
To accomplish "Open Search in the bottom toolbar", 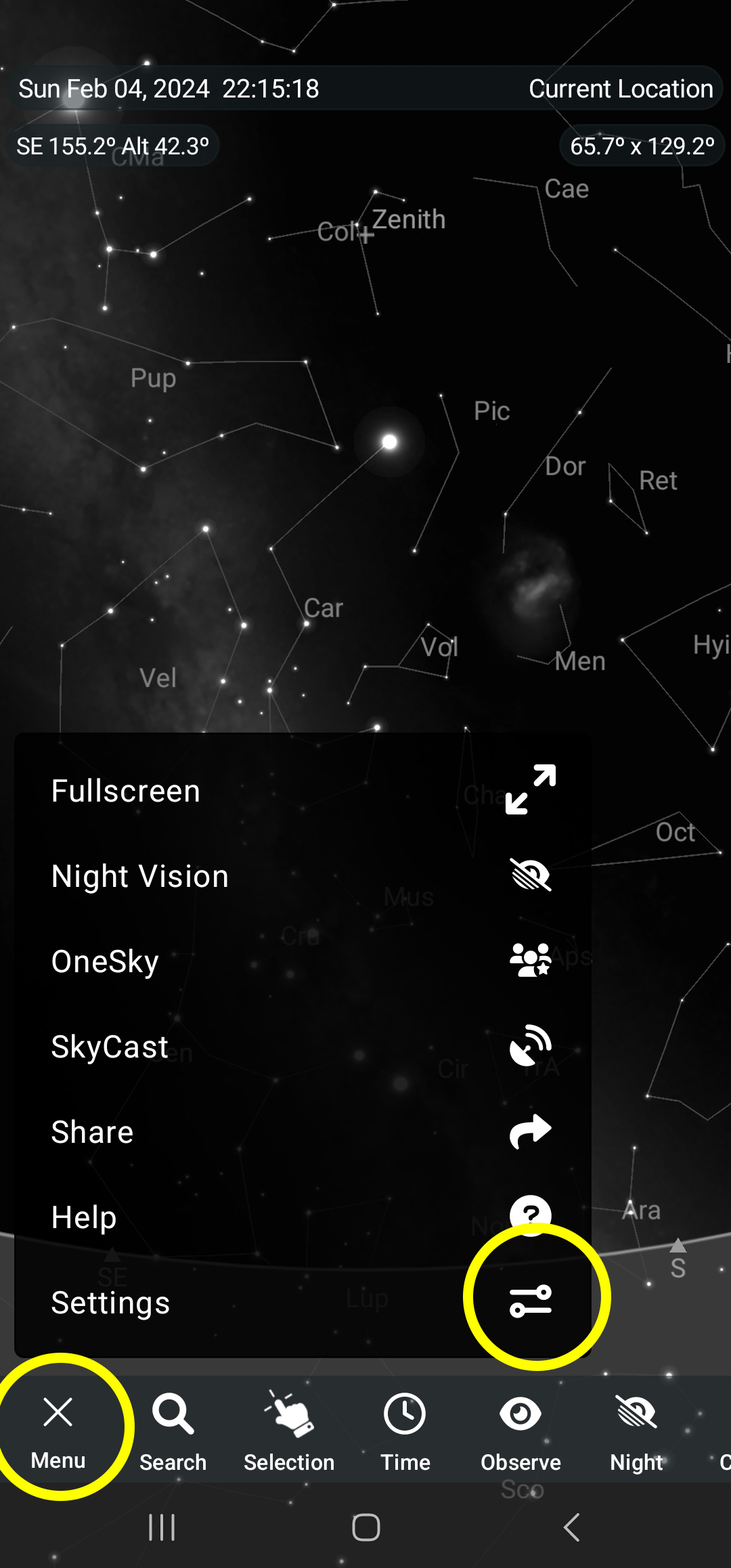I will (173, 1430).
